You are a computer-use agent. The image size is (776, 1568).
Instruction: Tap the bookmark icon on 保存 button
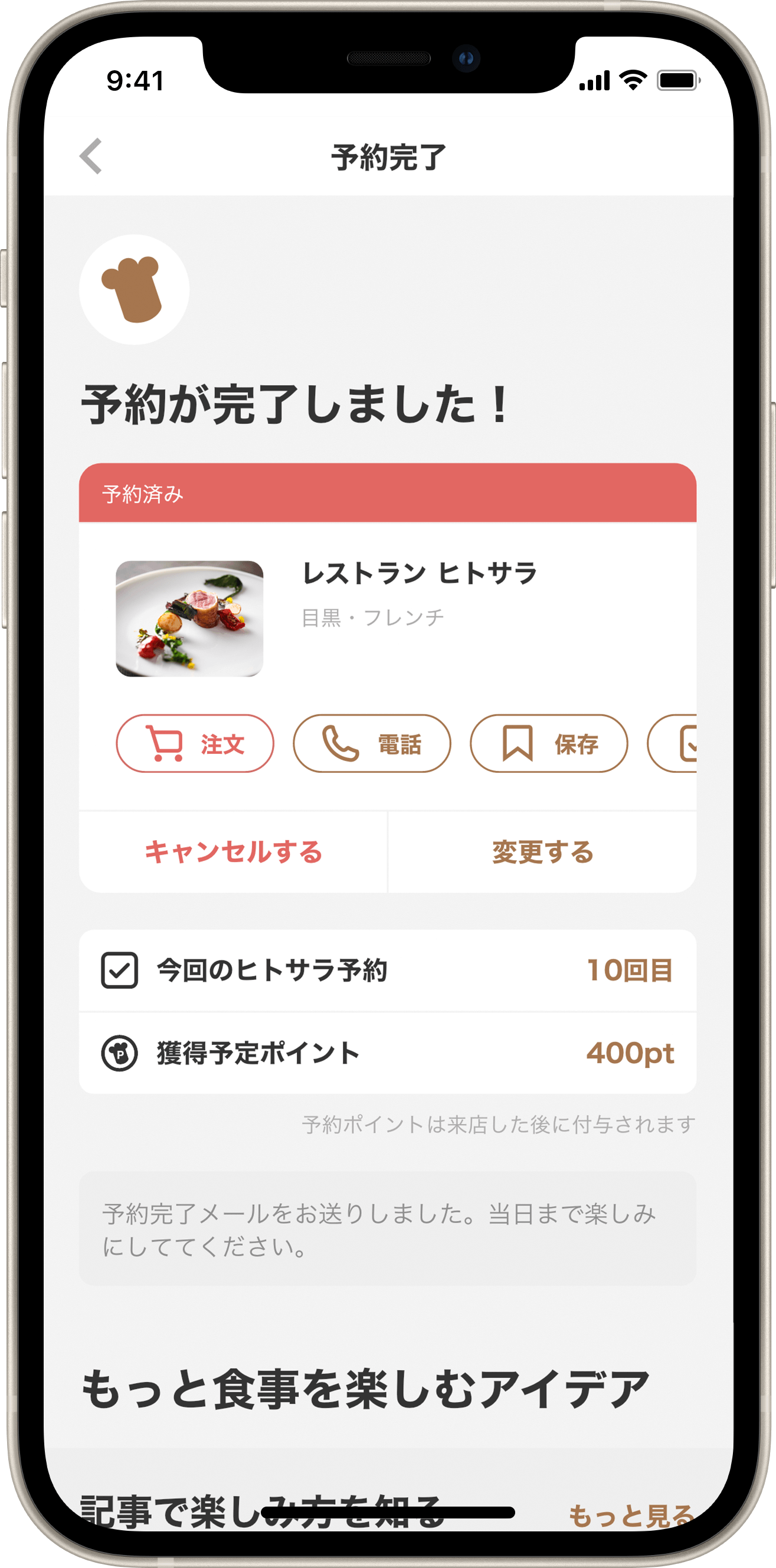click(x=518, y=743)
